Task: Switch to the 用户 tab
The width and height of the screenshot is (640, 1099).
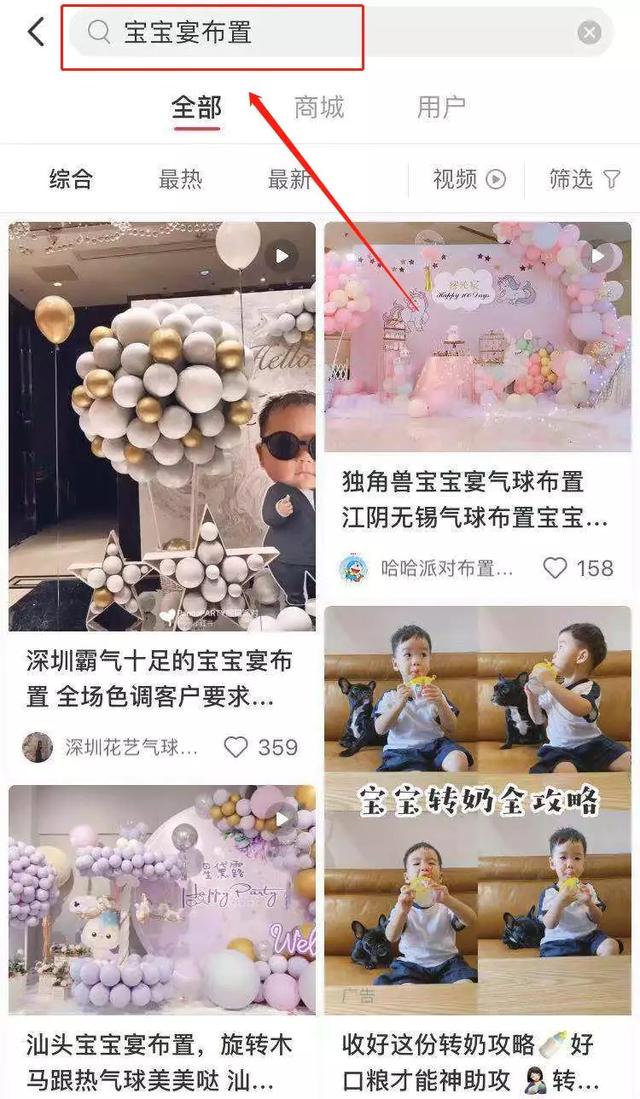Action: pos(441,107)
